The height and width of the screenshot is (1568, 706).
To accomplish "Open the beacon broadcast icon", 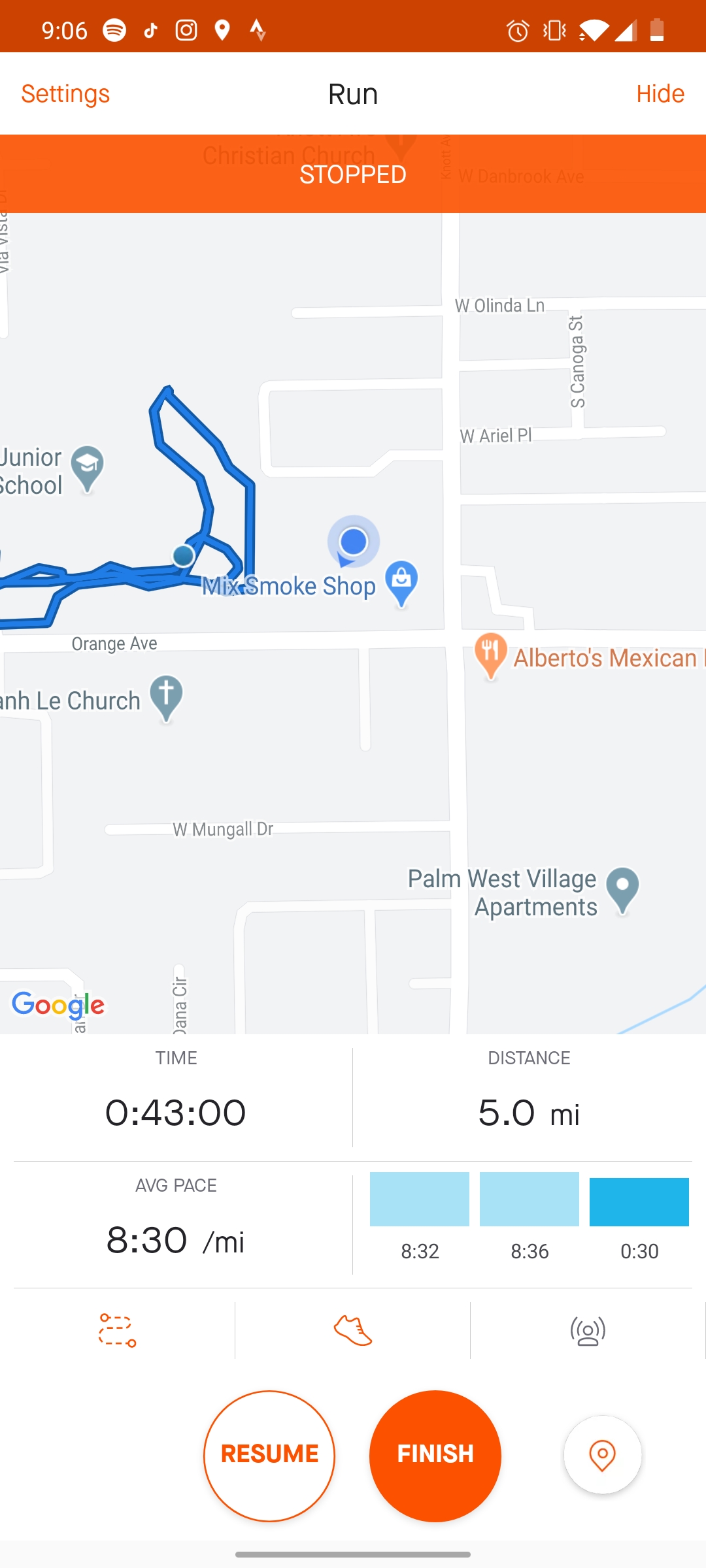I will 588,1330.
